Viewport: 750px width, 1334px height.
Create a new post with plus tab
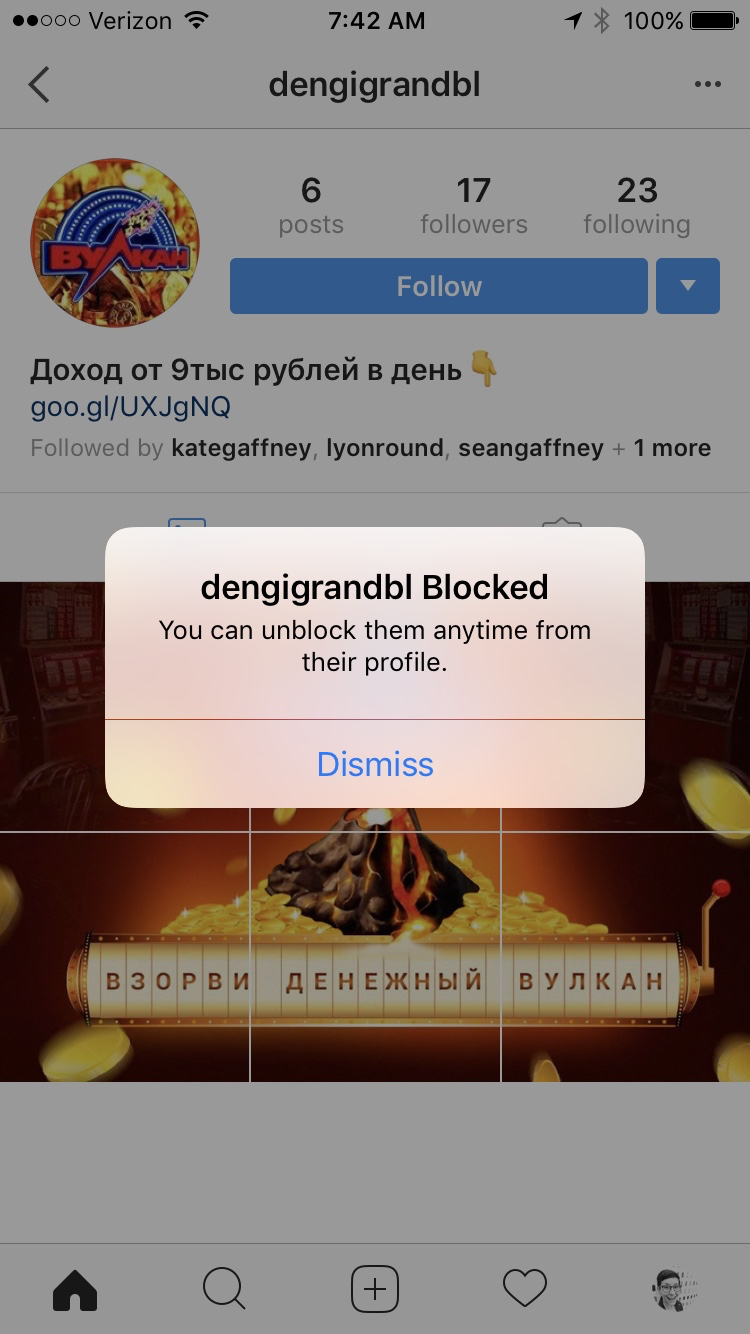coord(375,1289)
